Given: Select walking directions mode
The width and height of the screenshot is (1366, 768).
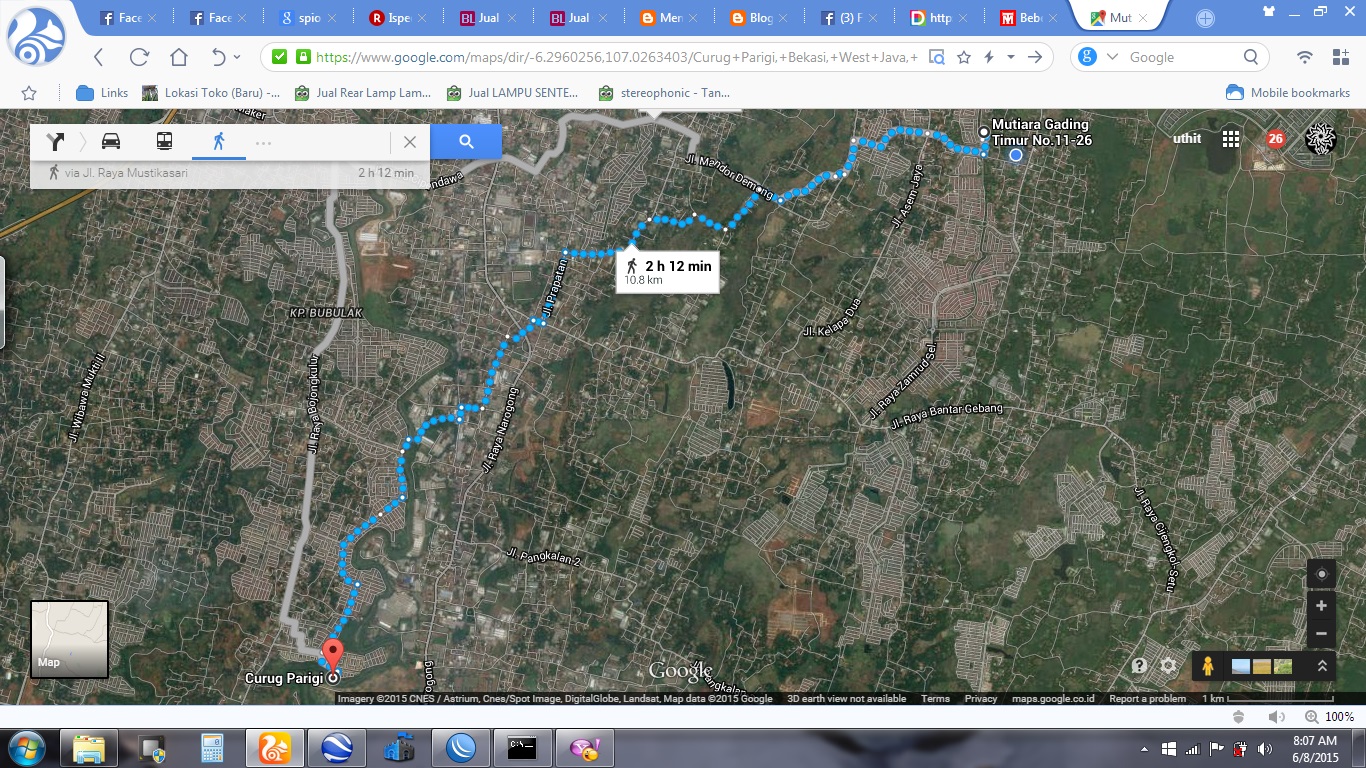Looking at the screenshot, I should click(218, 141).
